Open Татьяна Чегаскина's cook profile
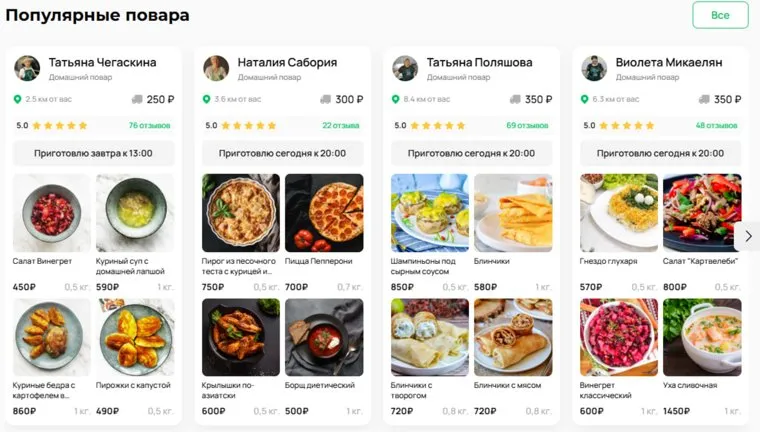 pyautogui.click(x=102, y=62)
